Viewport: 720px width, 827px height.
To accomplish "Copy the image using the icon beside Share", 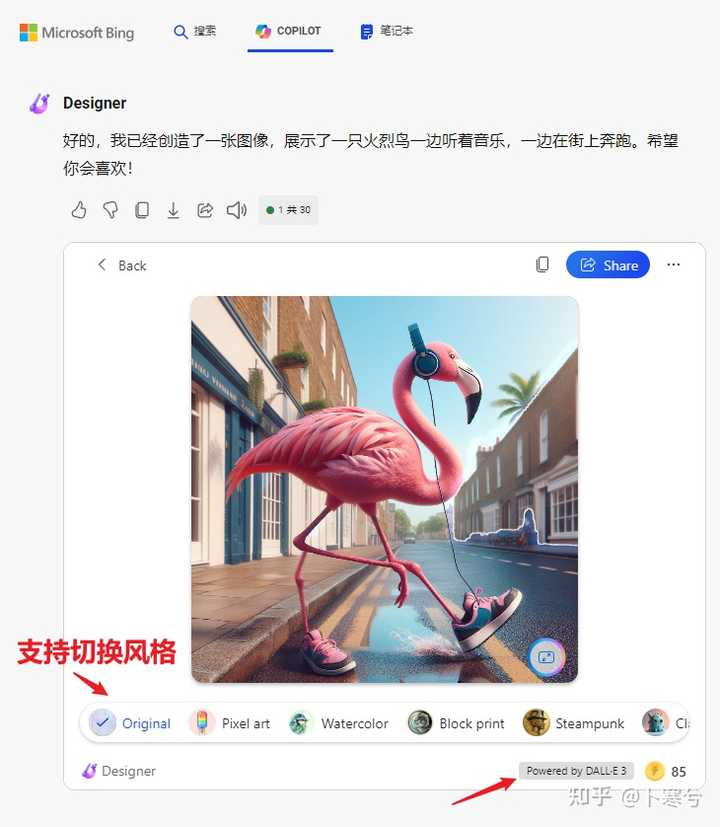I will 542,265.
